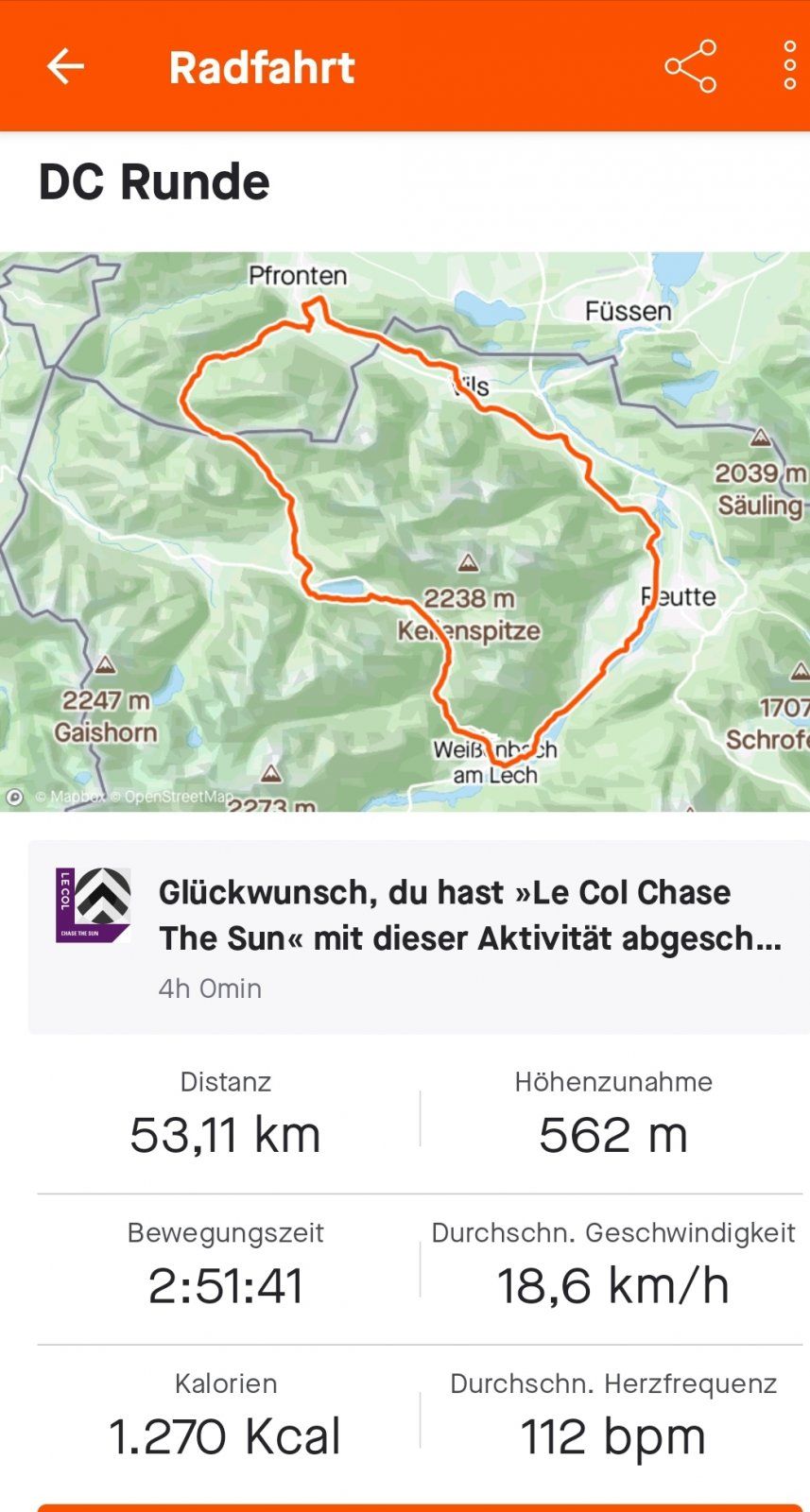Go back with the arrow icon
Screen dimensions: 810x1512
click(x=65, y=67)
